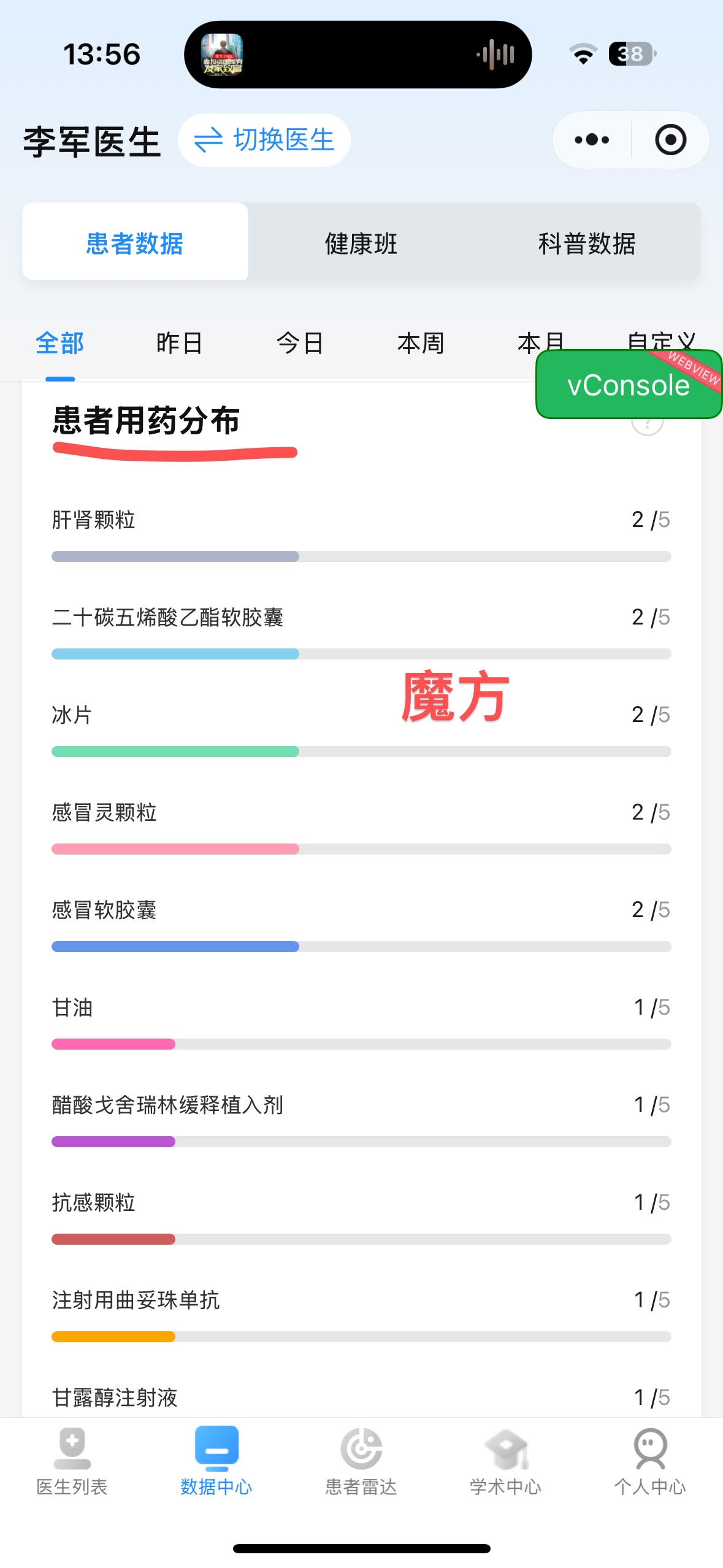Filter data by 本周
Image resolution: width=723 pixels, height=1568 pixels.
pos(421,343)
